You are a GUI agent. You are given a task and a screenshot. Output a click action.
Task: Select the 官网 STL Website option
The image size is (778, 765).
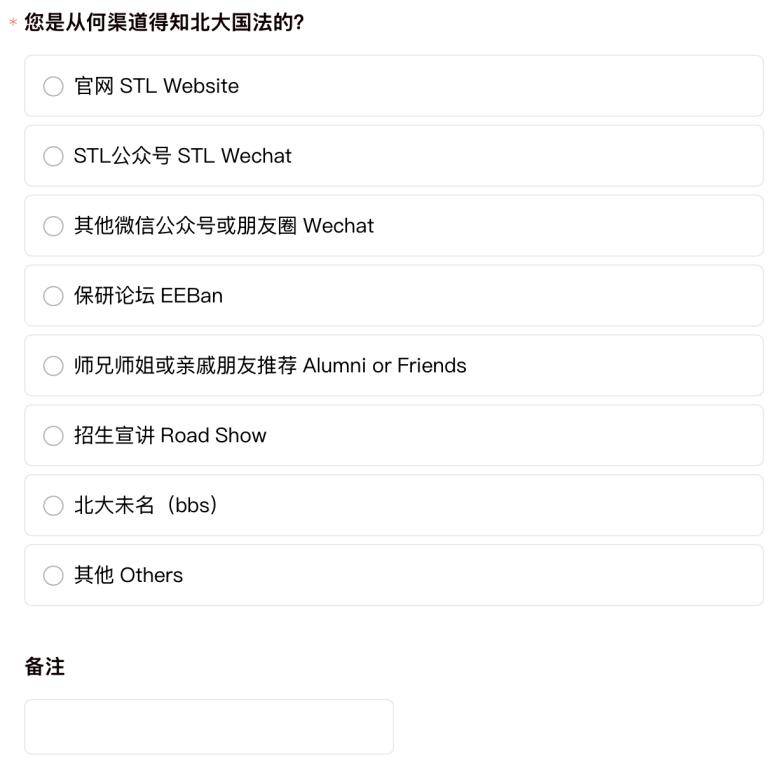click(x=393, y=86)
